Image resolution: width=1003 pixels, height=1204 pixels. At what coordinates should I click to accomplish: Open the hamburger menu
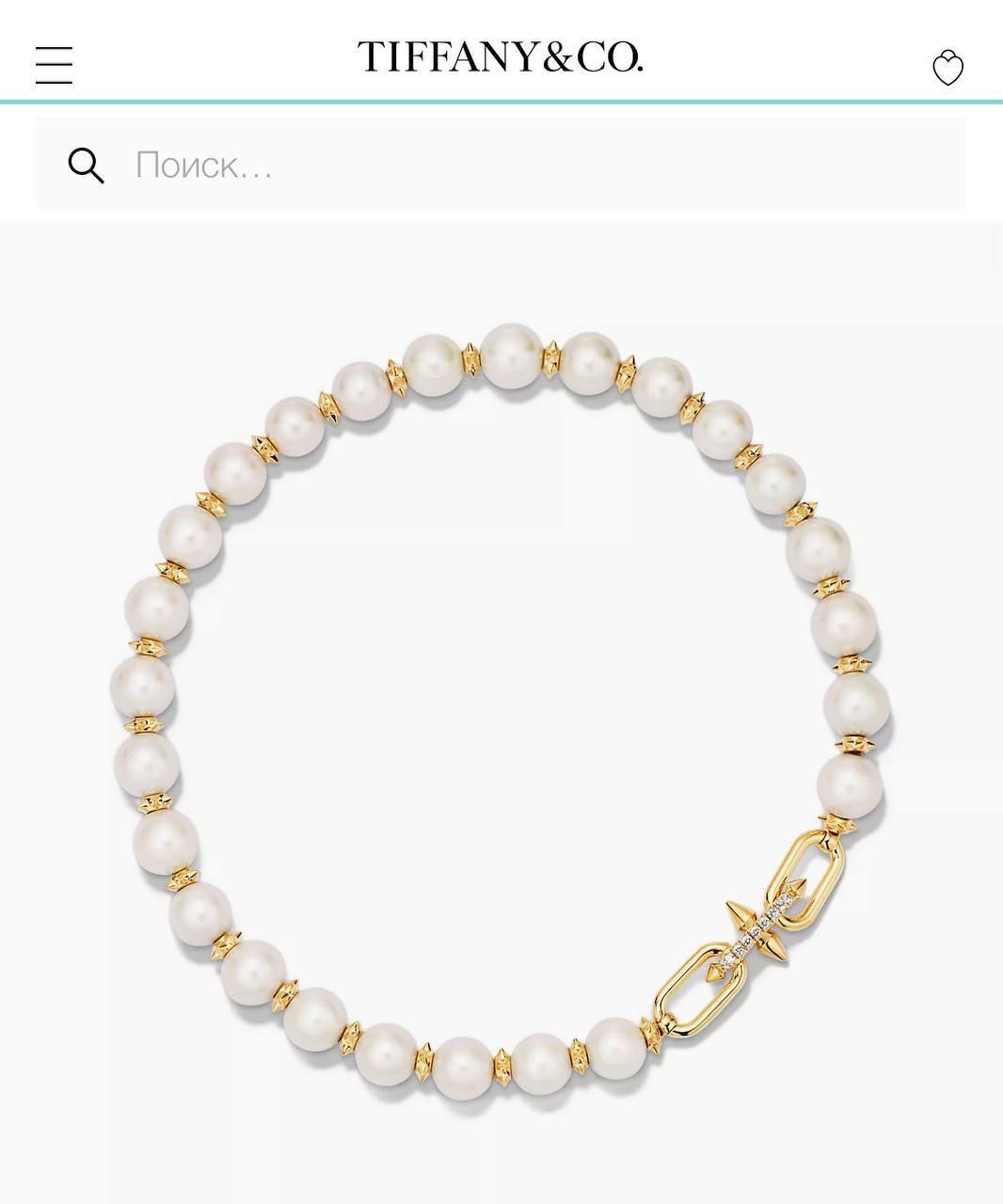click(54, 66)
